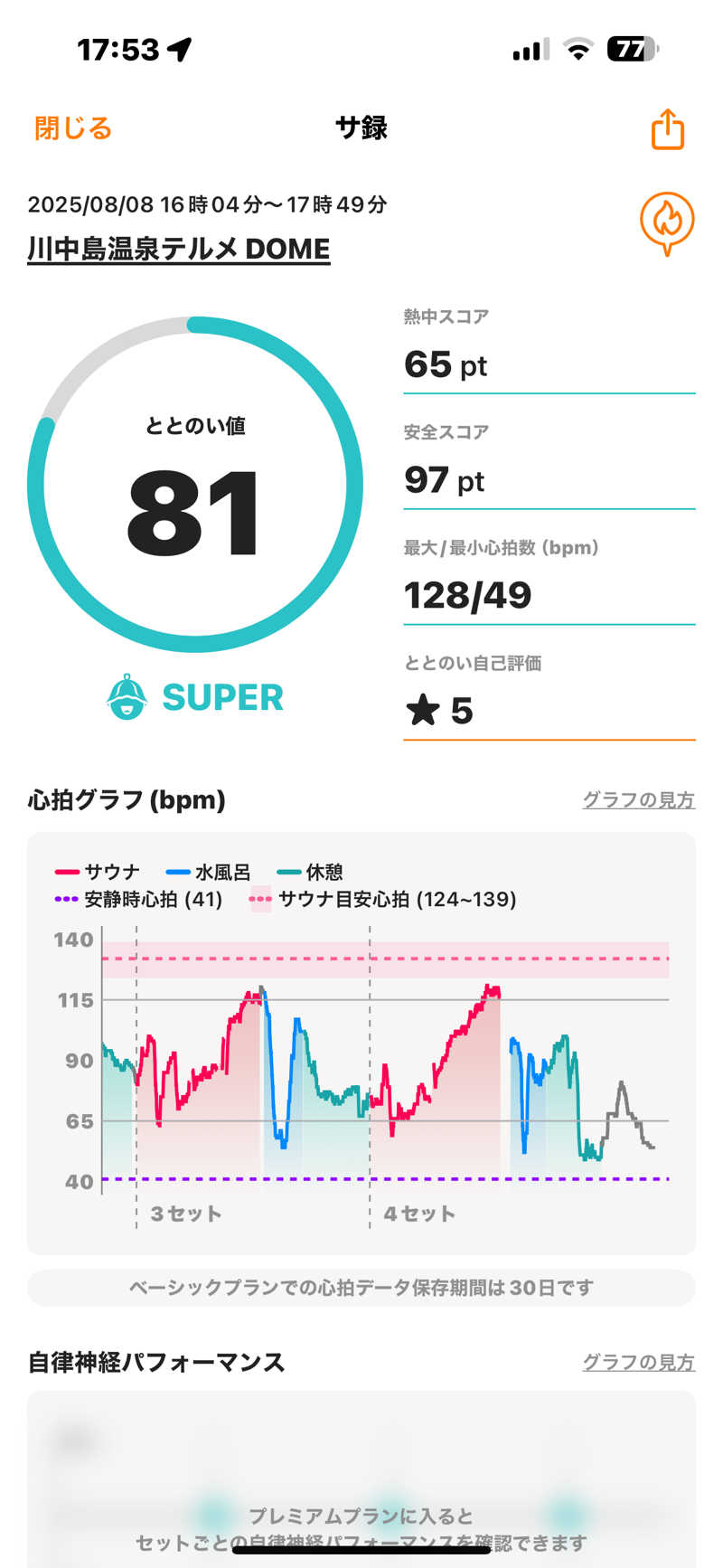Screen dimensions: 723x1568
Task: Tap 閉じる to close the record
Action: click(x=73, y=128)
